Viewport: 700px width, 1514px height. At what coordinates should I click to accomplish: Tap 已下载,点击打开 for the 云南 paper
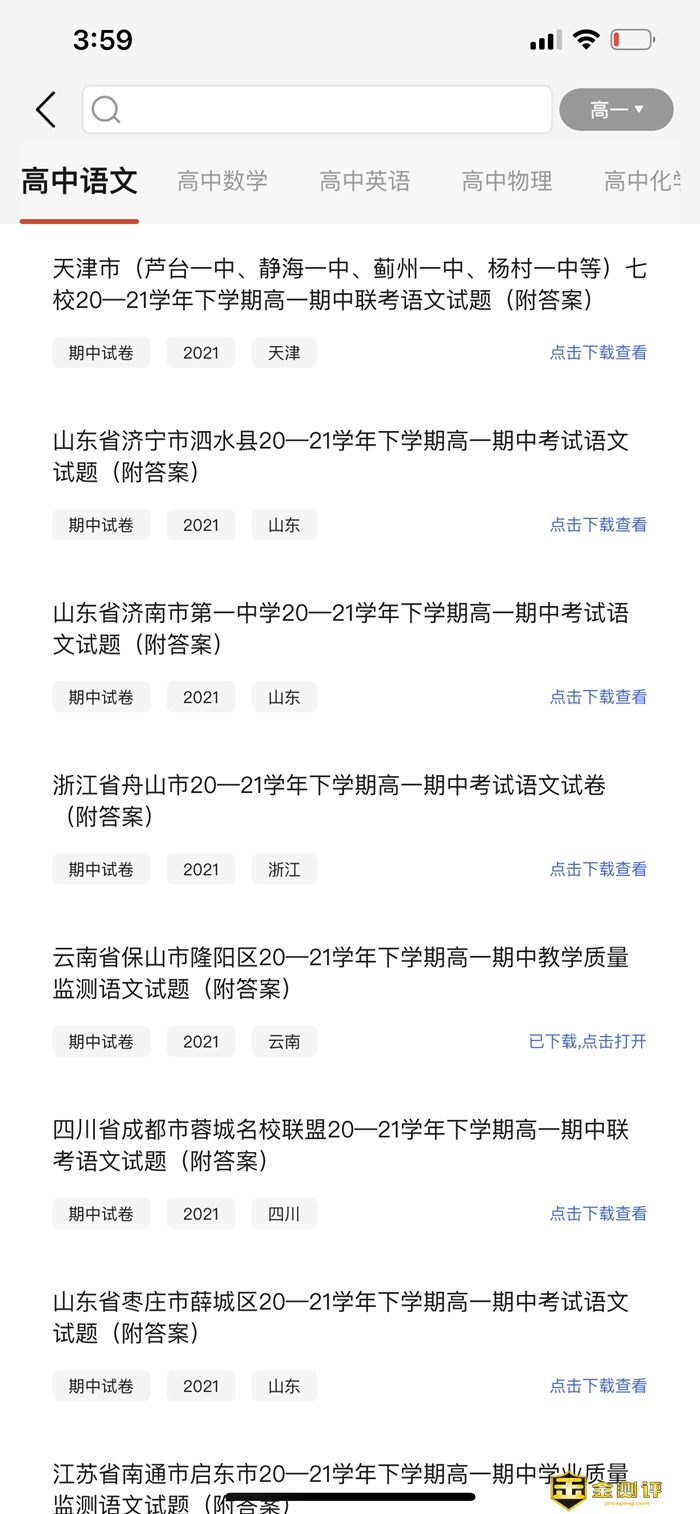click(x=588, y=1041)
